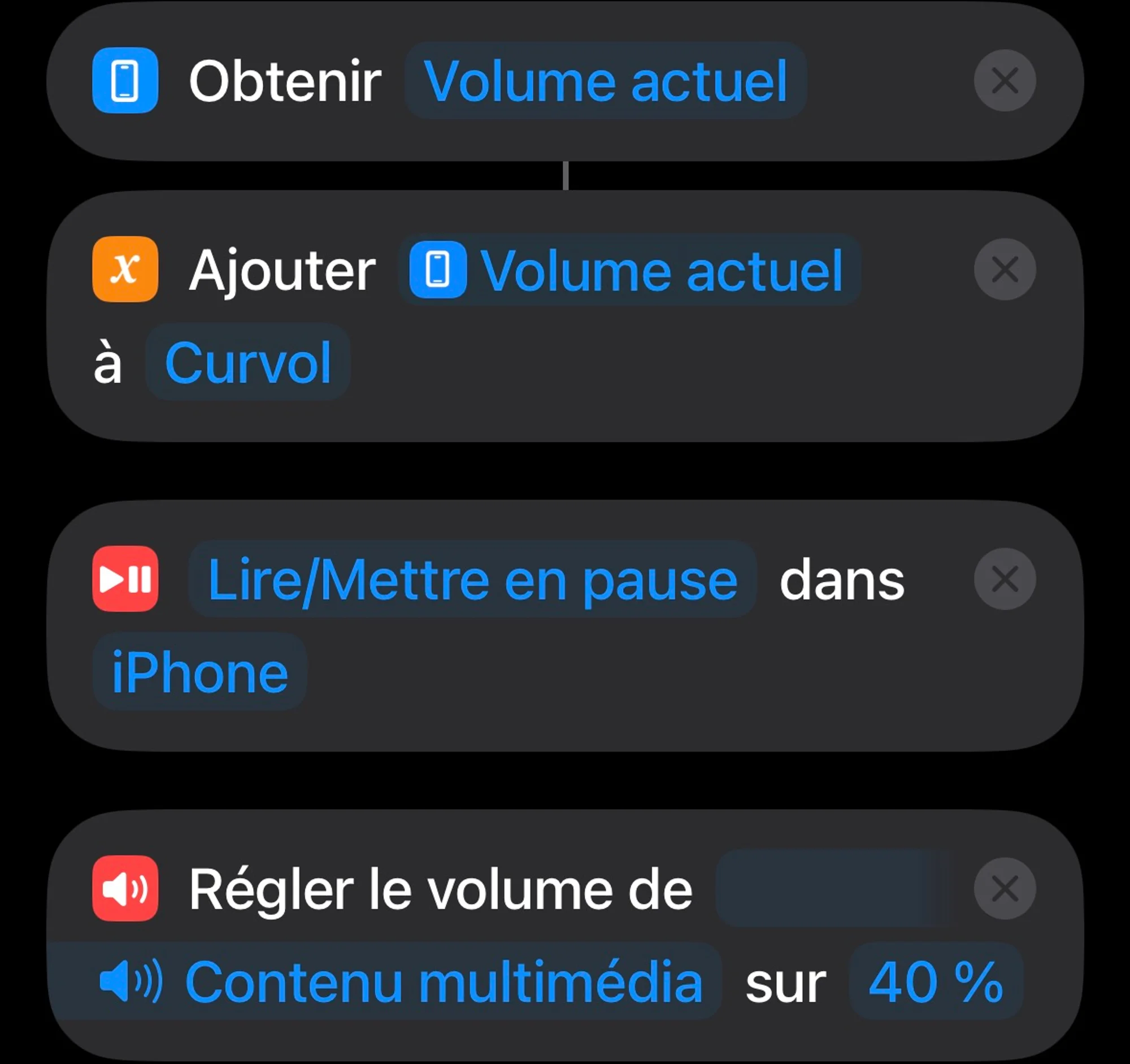Remove the Lire/Mettre en pause action
The image size is (1130, 1064).
click(1005, 579)
